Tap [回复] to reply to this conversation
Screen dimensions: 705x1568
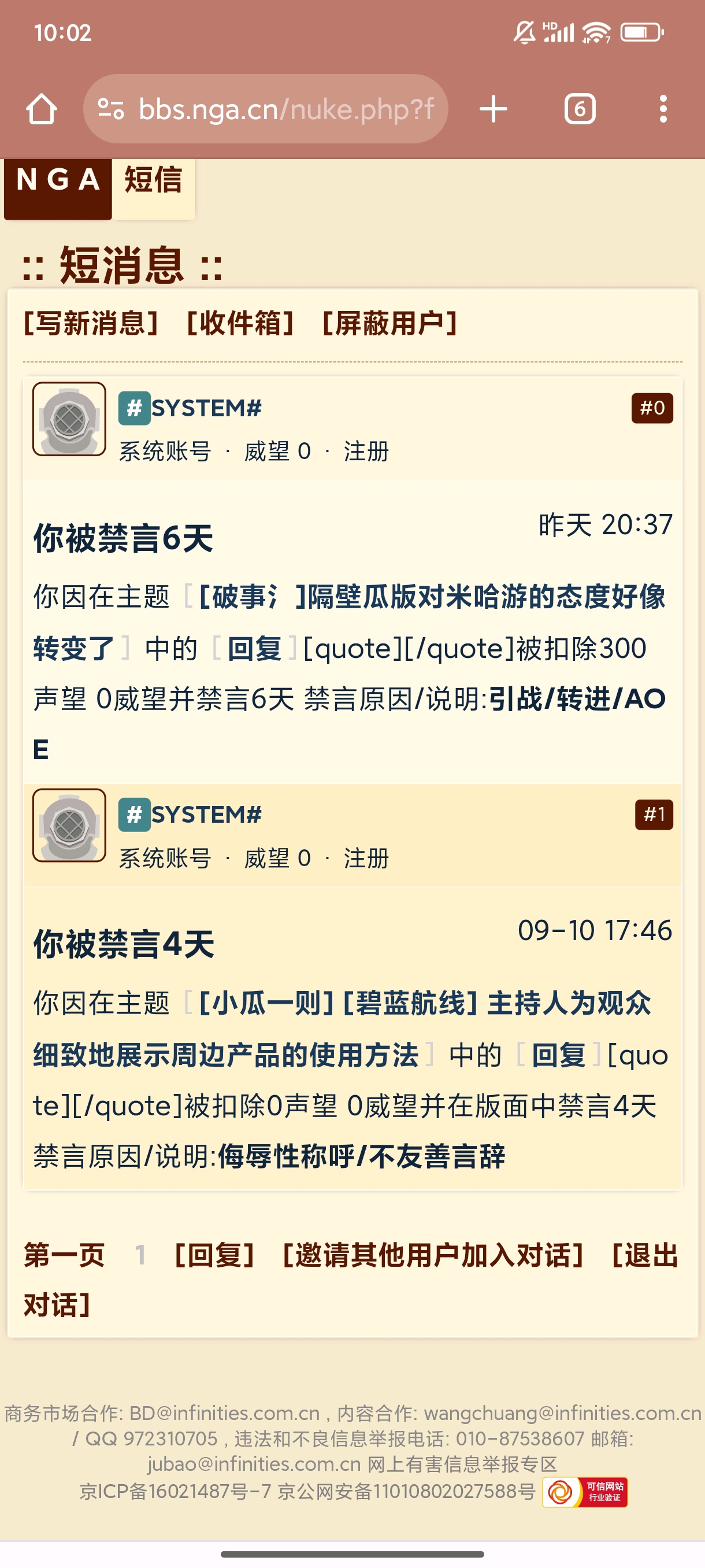click(x=214, y=1255)
